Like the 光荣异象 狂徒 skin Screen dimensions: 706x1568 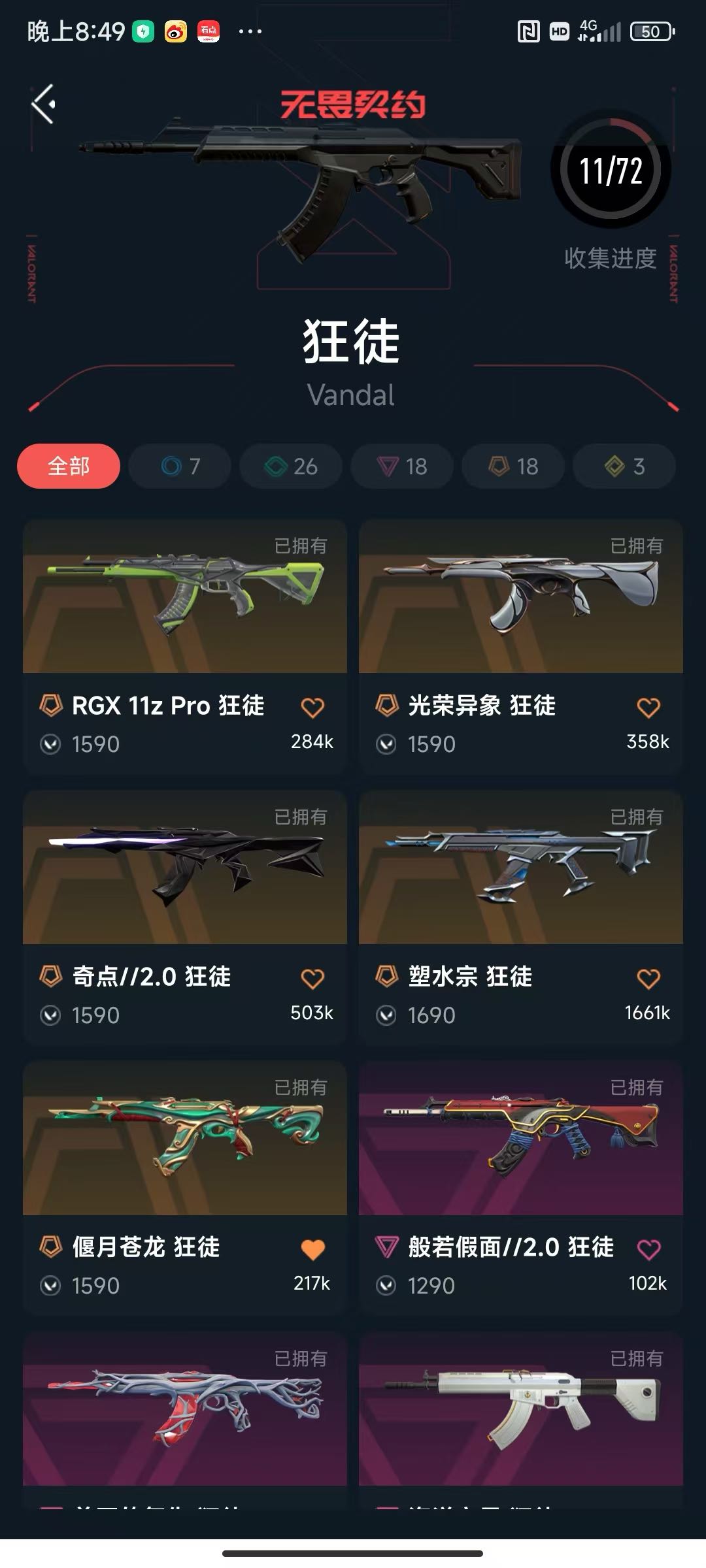[648, 707]
